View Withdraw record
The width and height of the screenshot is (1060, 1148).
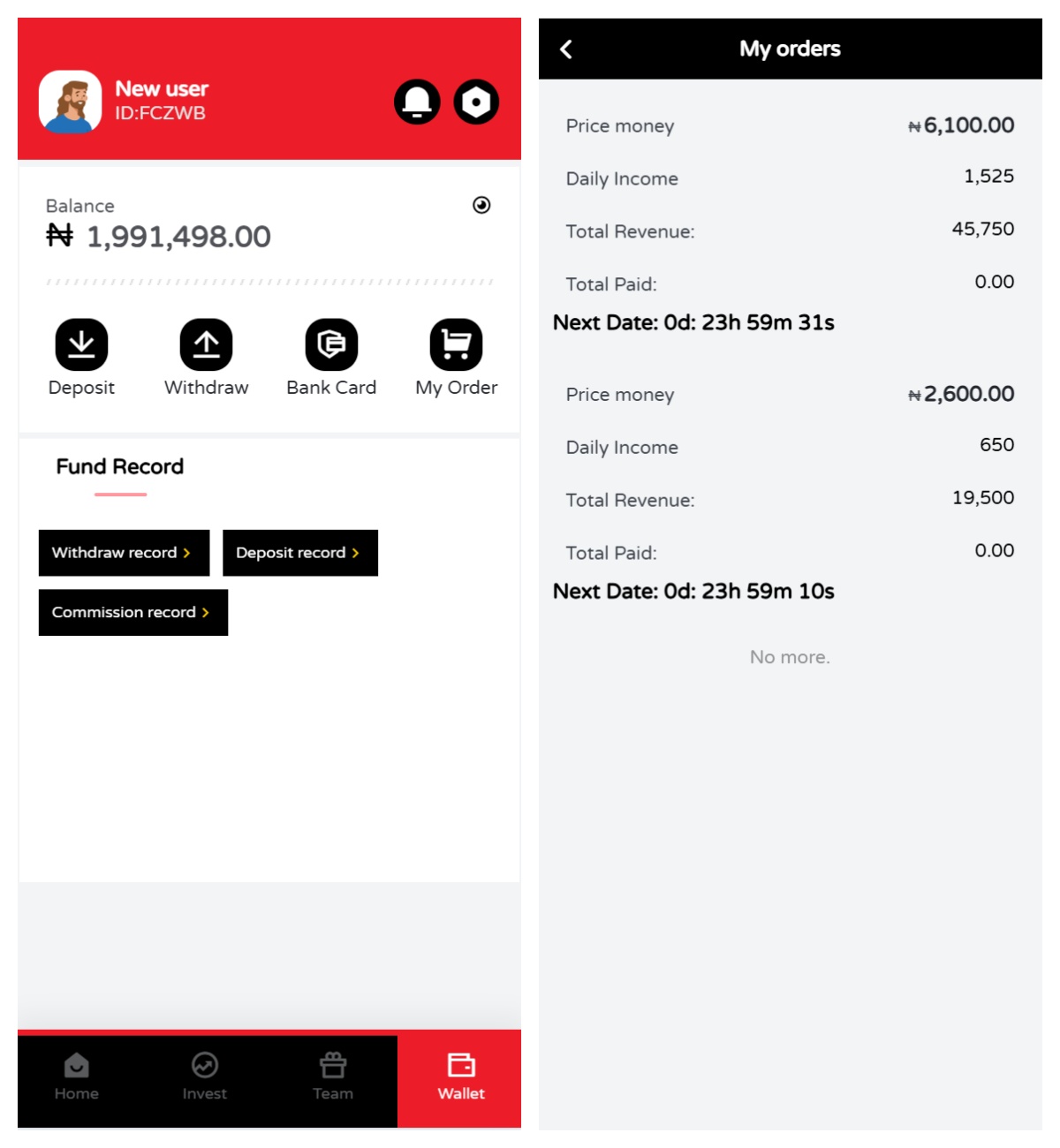124,553
